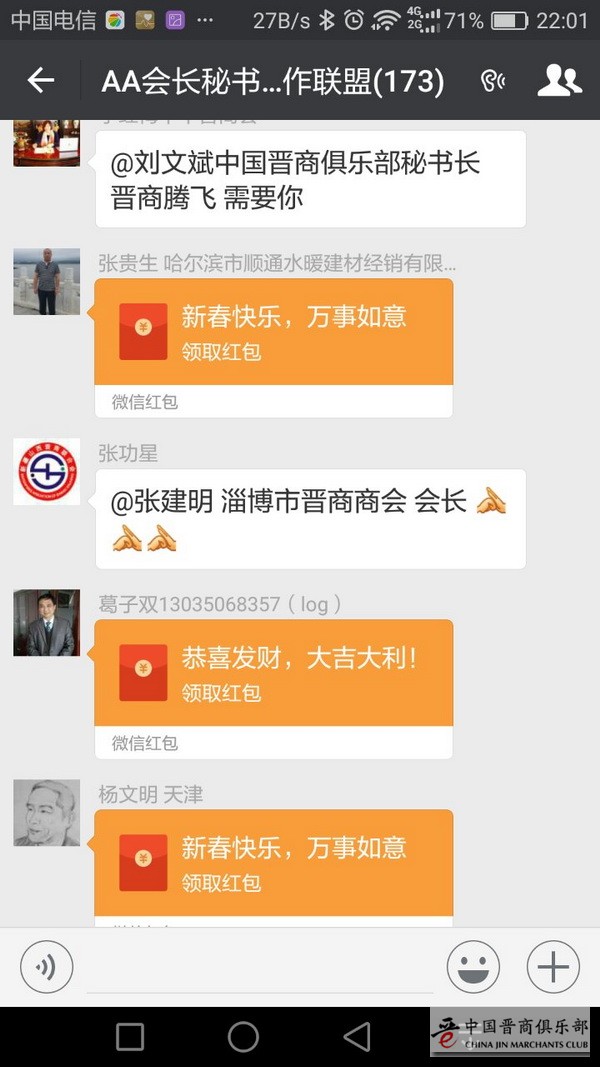Open 杨文明's red packet

[x=273, y=862]
